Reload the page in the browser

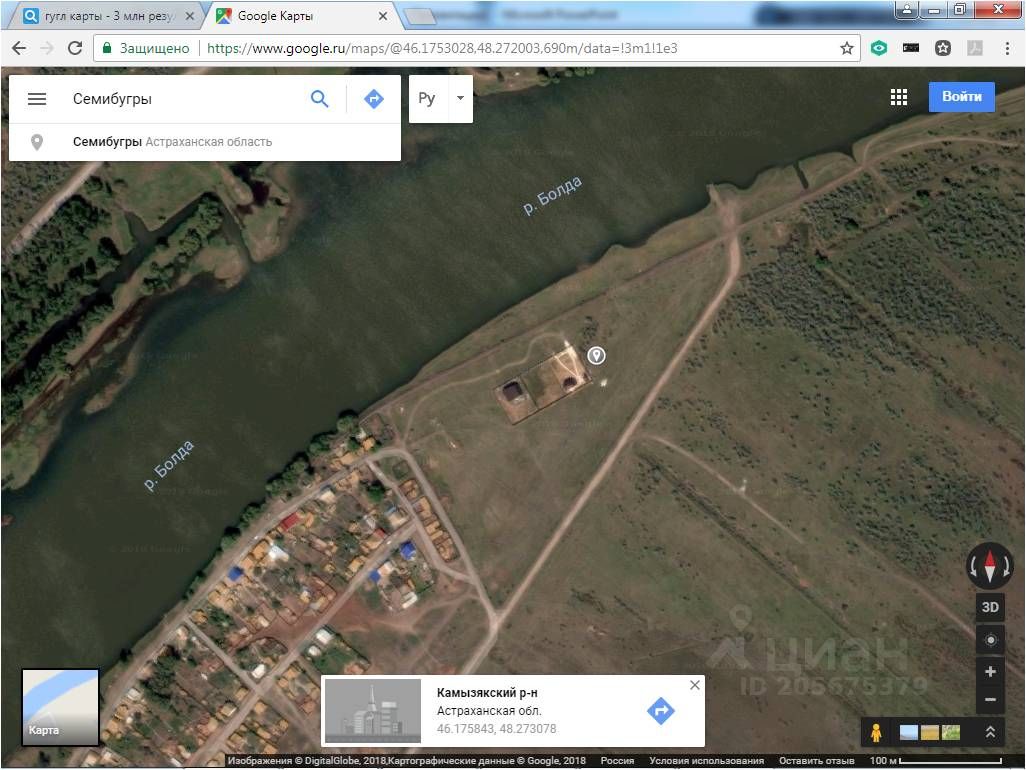(x=75, y=48)
